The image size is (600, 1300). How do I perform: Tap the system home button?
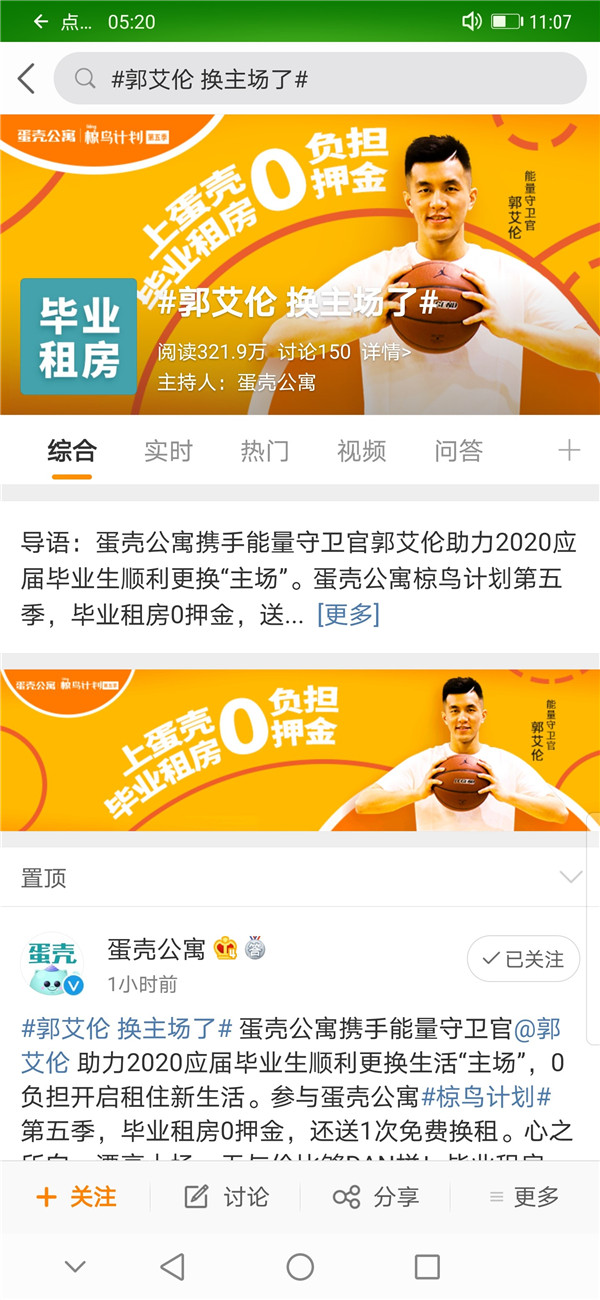click(300, 1267)
